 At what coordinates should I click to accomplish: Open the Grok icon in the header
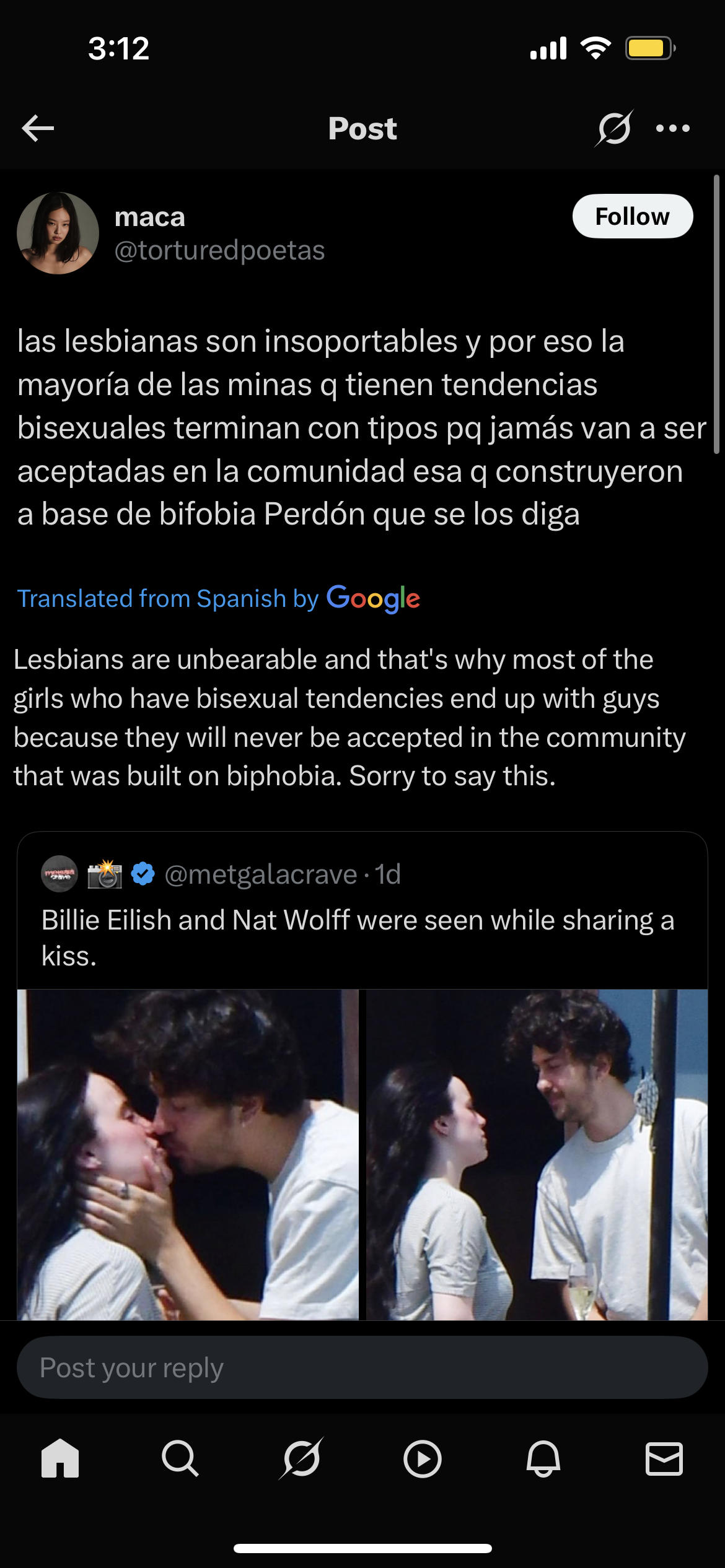pos(614,128)
